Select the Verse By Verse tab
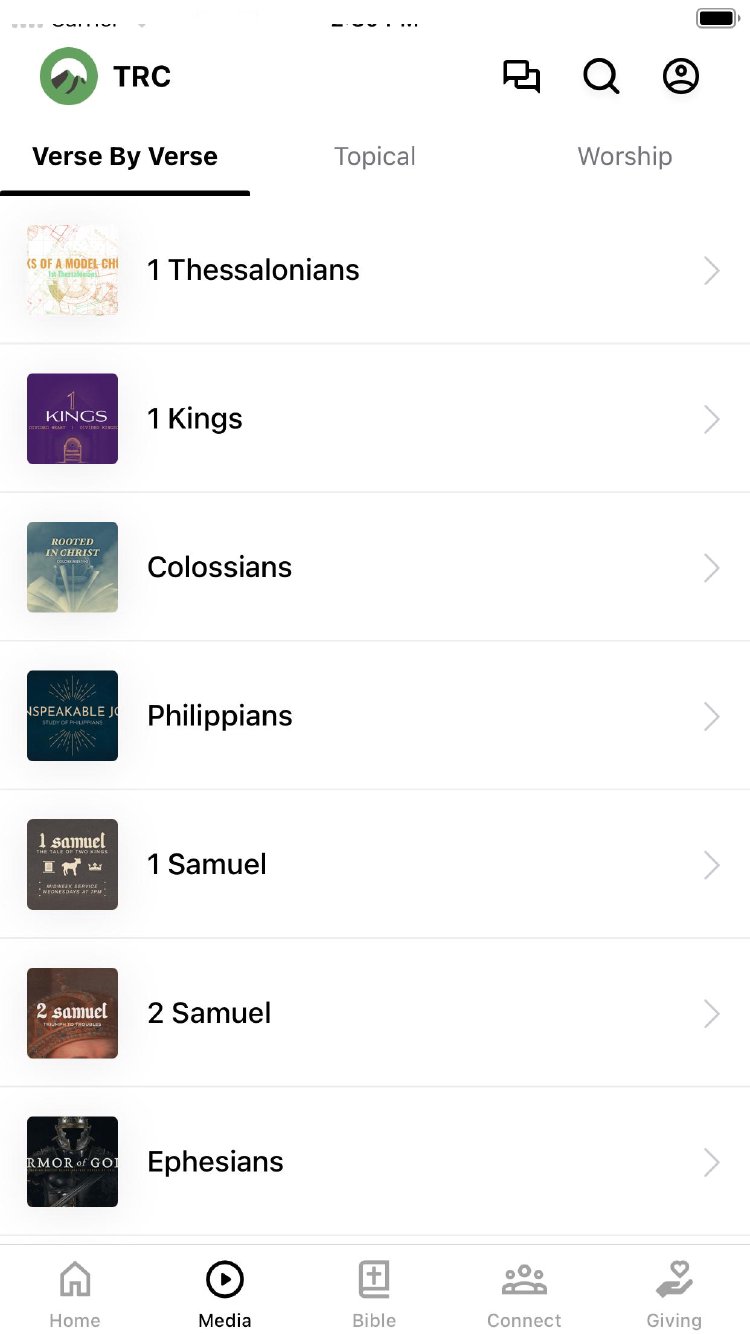This screenshot has width=750, height=1334. [x=125, y=157]
